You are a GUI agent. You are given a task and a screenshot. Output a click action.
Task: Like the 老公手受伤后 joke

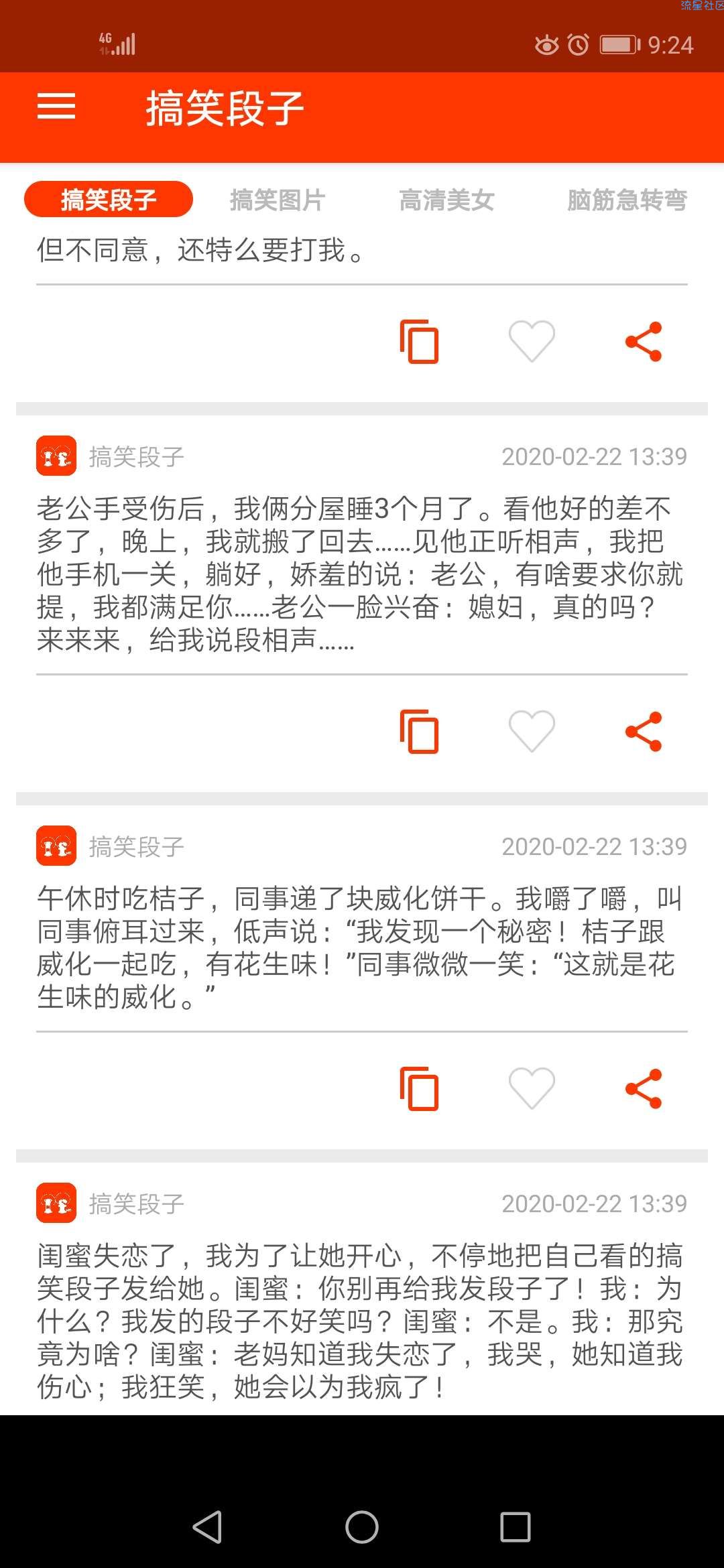[532, 731]
